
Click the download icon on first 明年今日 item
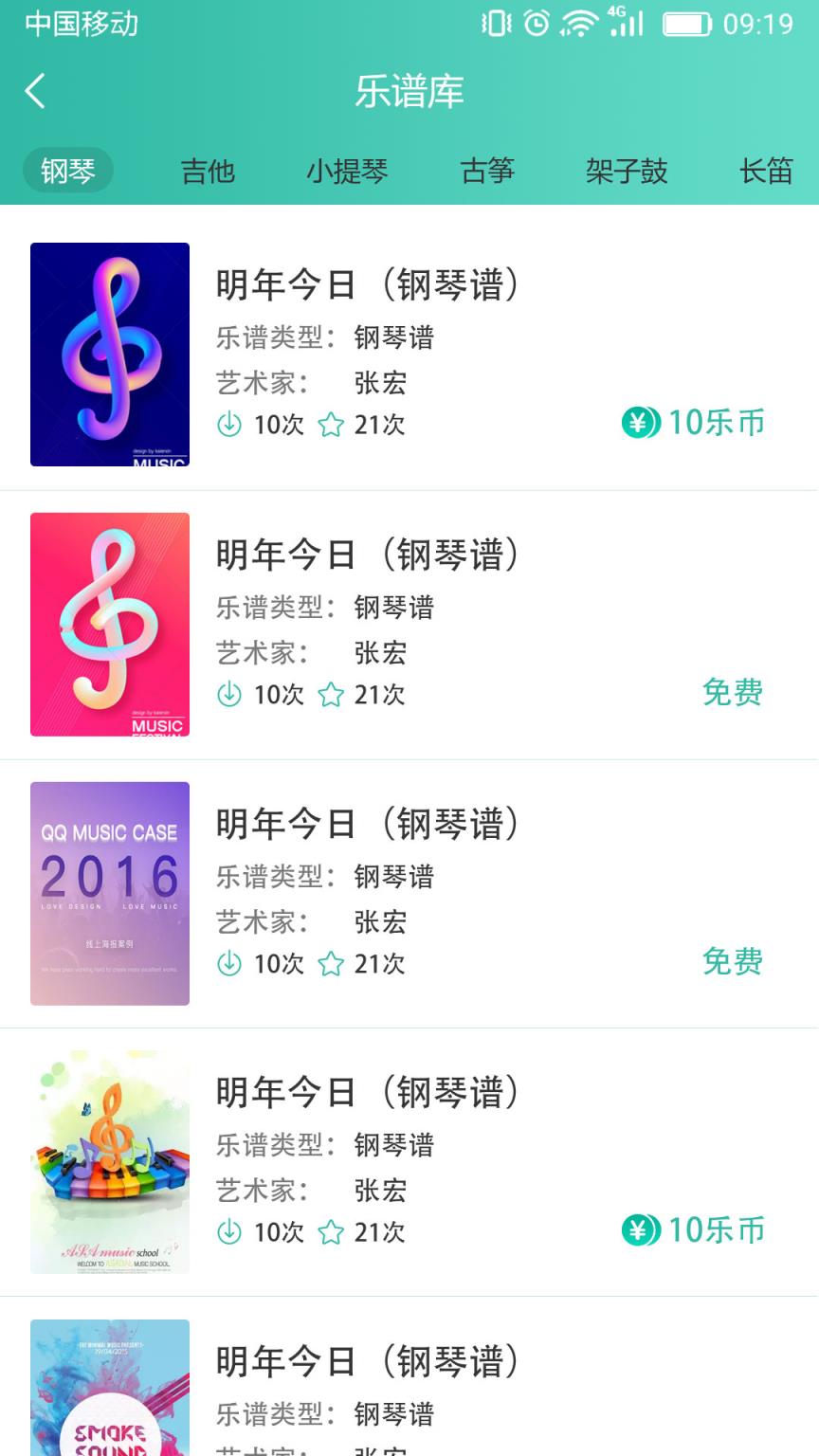coord(229,425)
